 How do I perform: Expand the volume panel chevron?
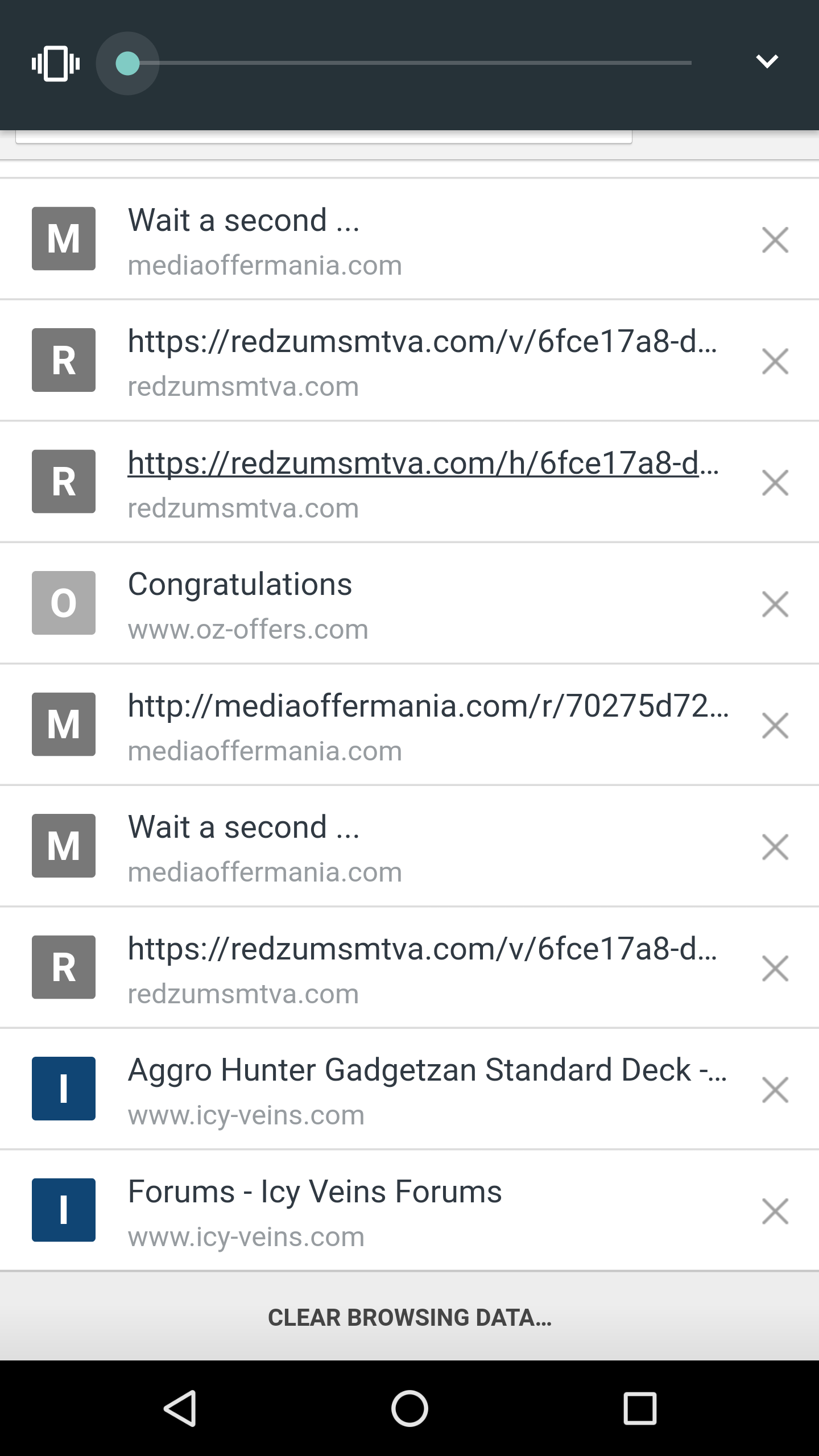click(767, 61)
